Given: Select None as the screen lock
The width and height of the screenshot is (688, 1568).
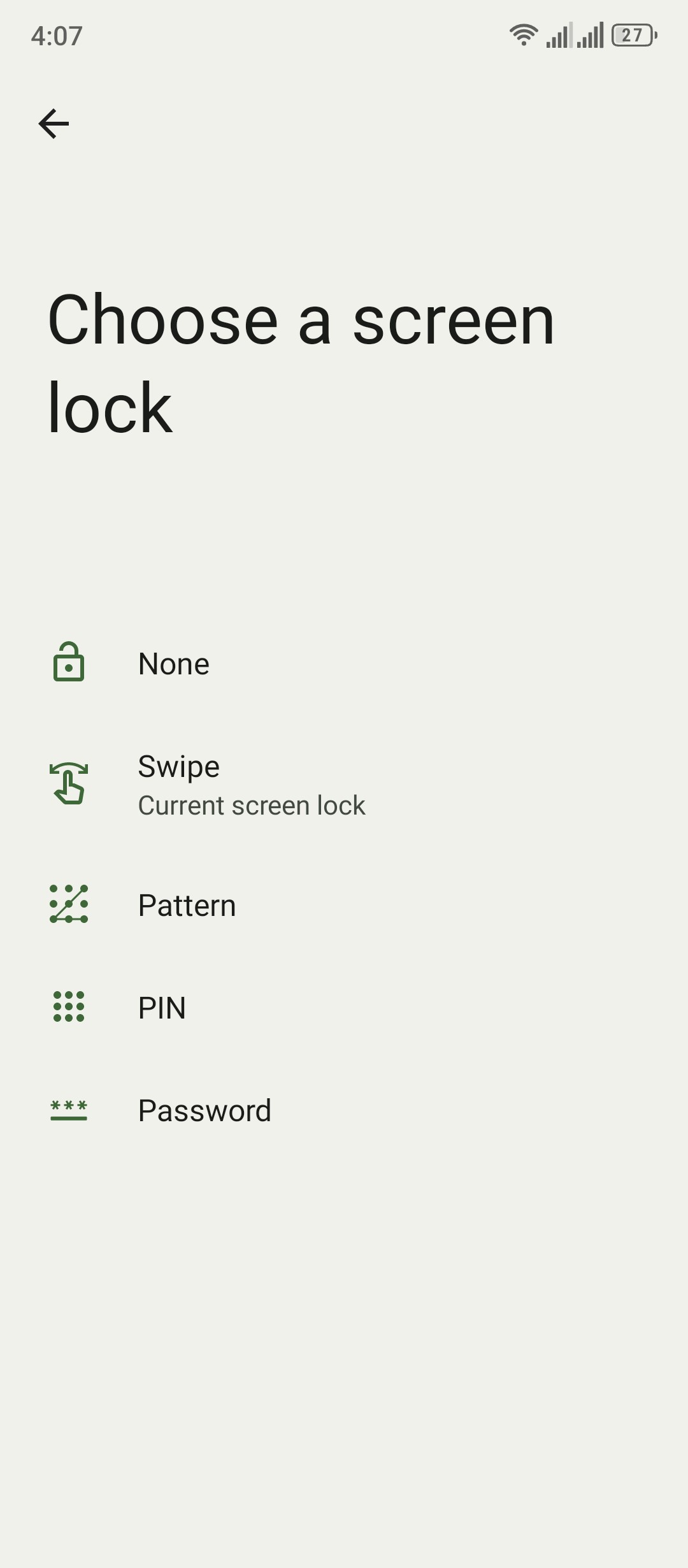Looking at the screenshot, I should (x=344, y=663).
